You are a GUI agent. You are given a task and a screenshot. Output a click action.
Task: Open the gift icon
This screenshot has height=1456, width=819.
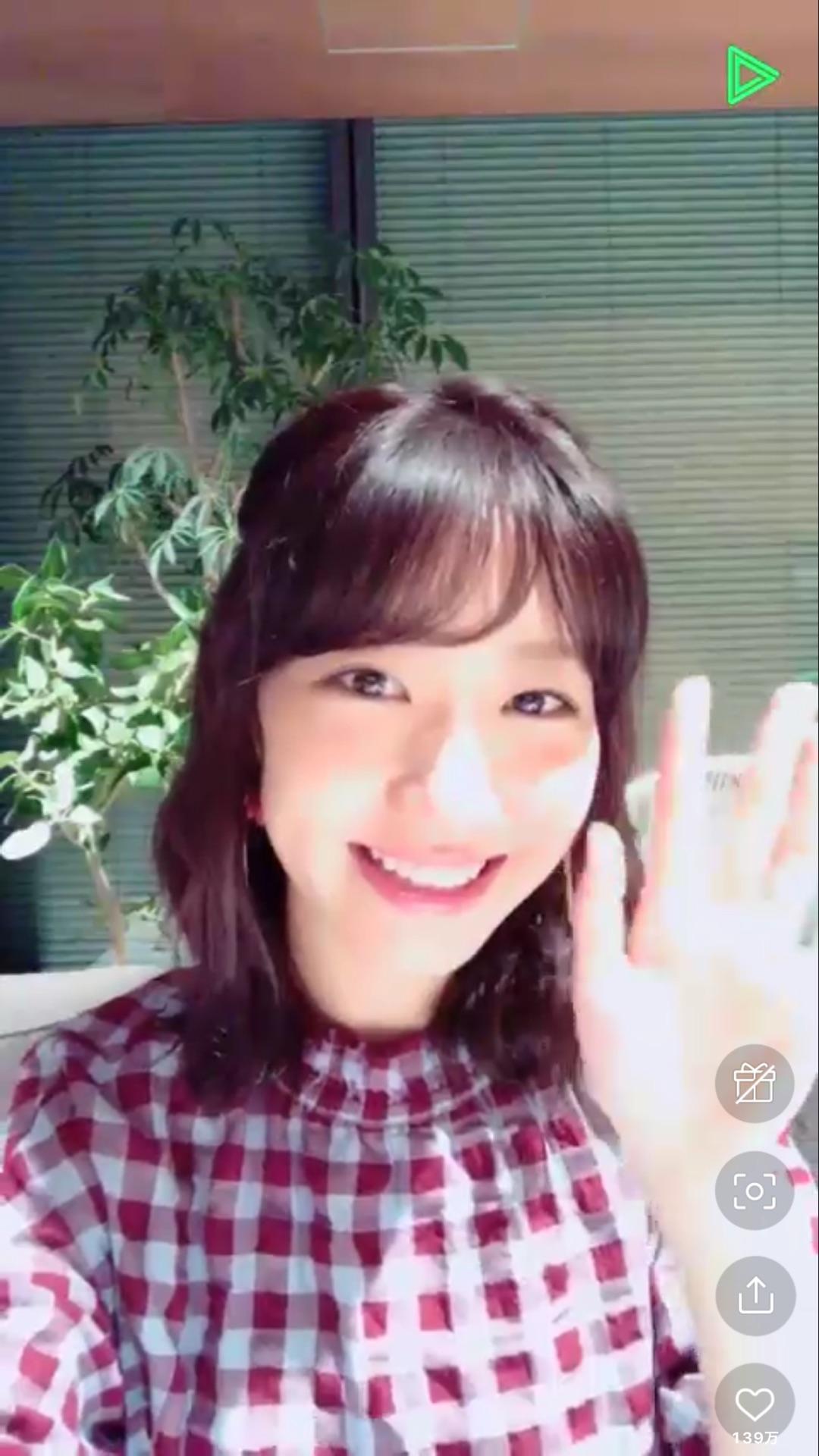coord(755,1084)
